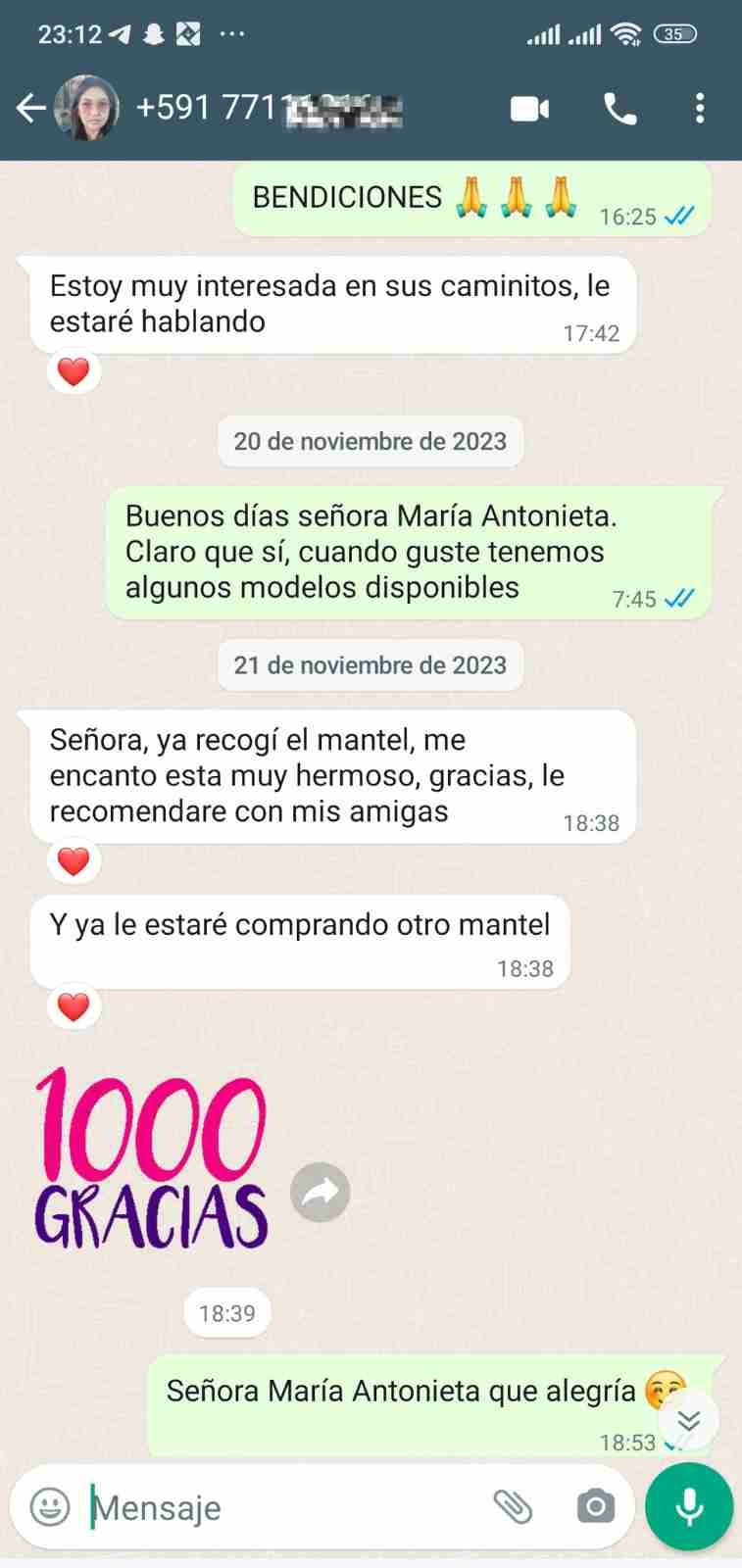742x1568 pixels.
Task: Focus the Mensaje text field
Action: 284,1507
